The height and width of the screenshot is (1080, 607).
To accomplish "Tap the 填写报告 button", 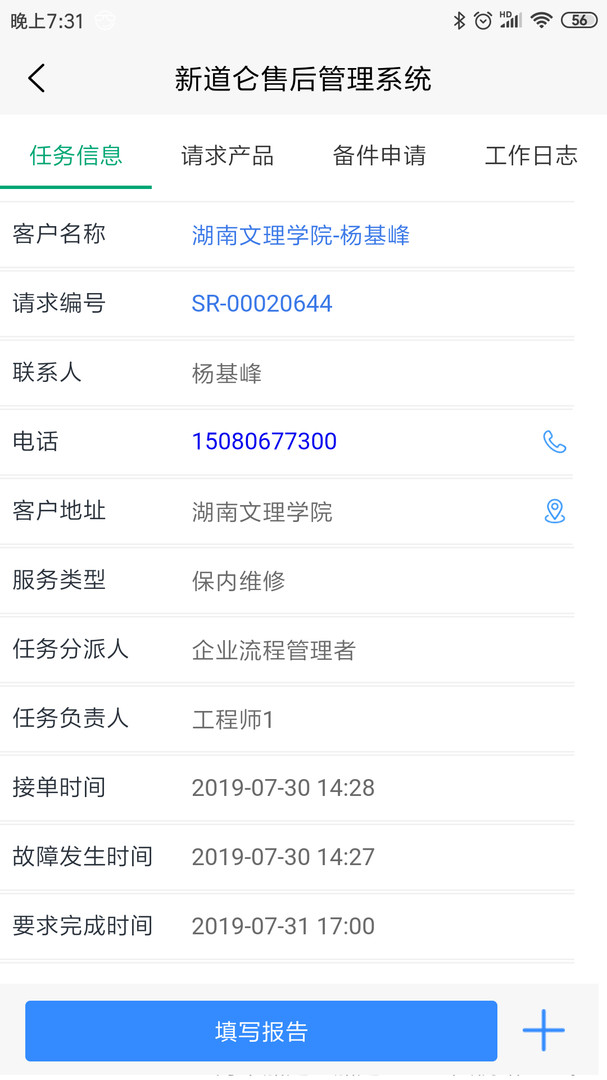I will 261,1031.
